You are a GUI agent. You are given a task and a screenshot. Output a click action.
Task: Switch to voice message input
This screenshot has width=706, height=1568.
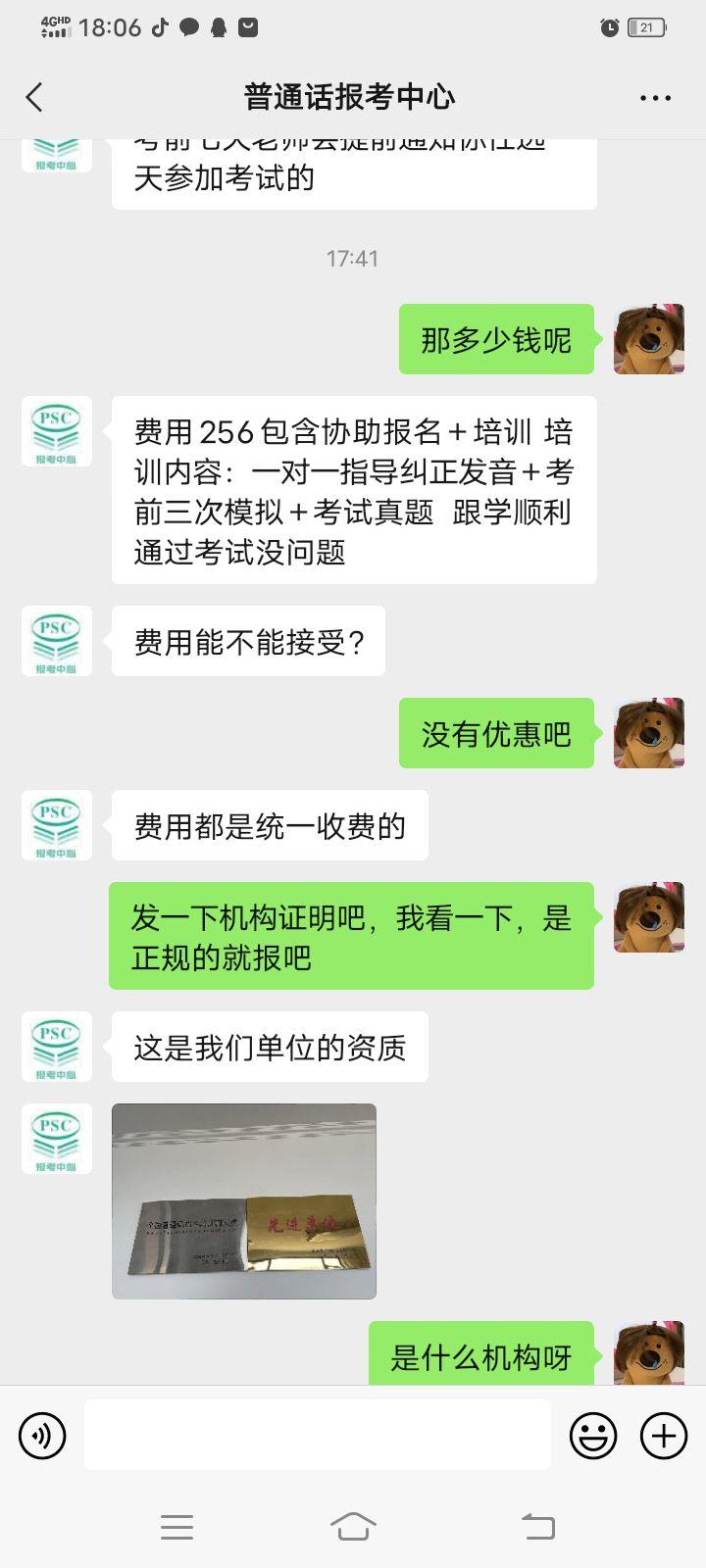coord(42,1436)
